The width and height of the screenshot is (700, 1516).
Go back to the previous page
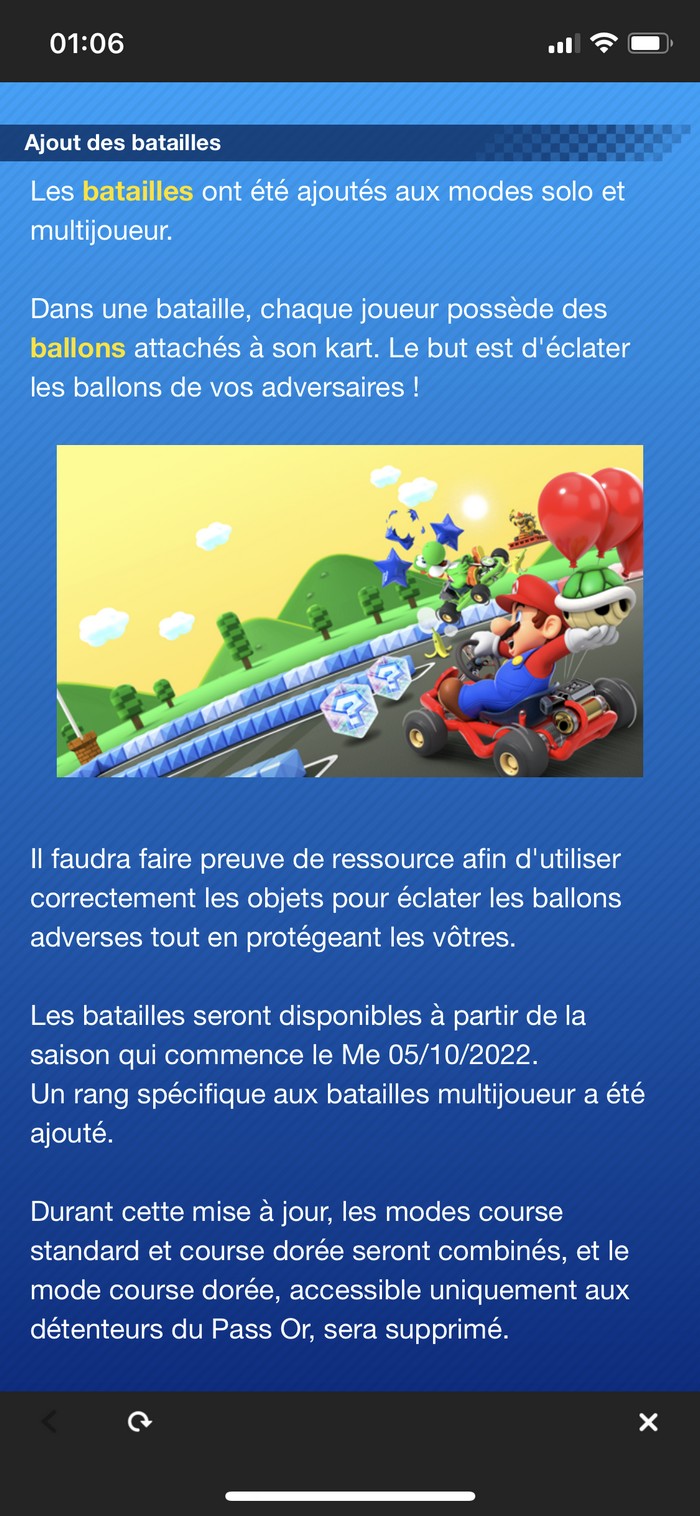pos(49,1421)
